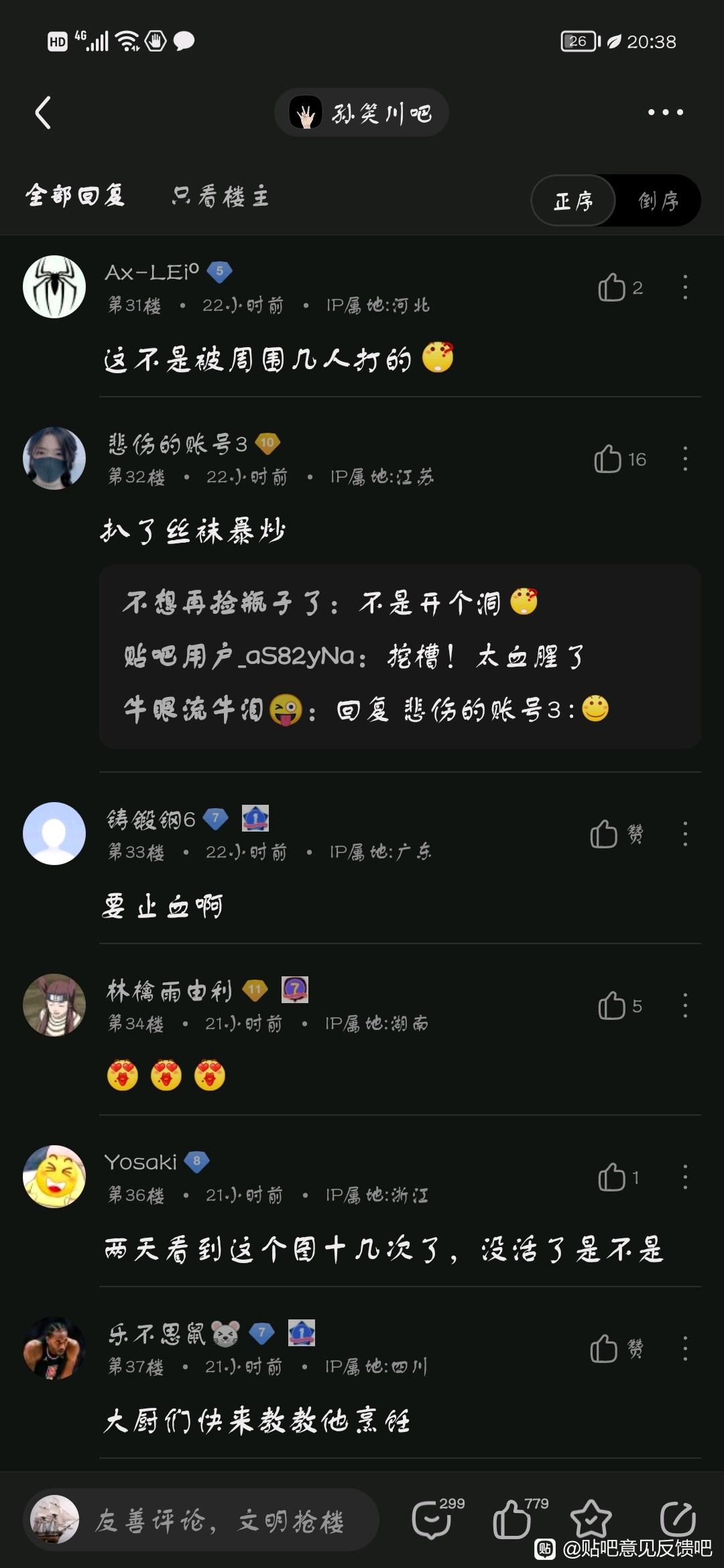724x1568 pixels.
Task: Open the 孙笑川吧 forum chip
Action: 361,113
